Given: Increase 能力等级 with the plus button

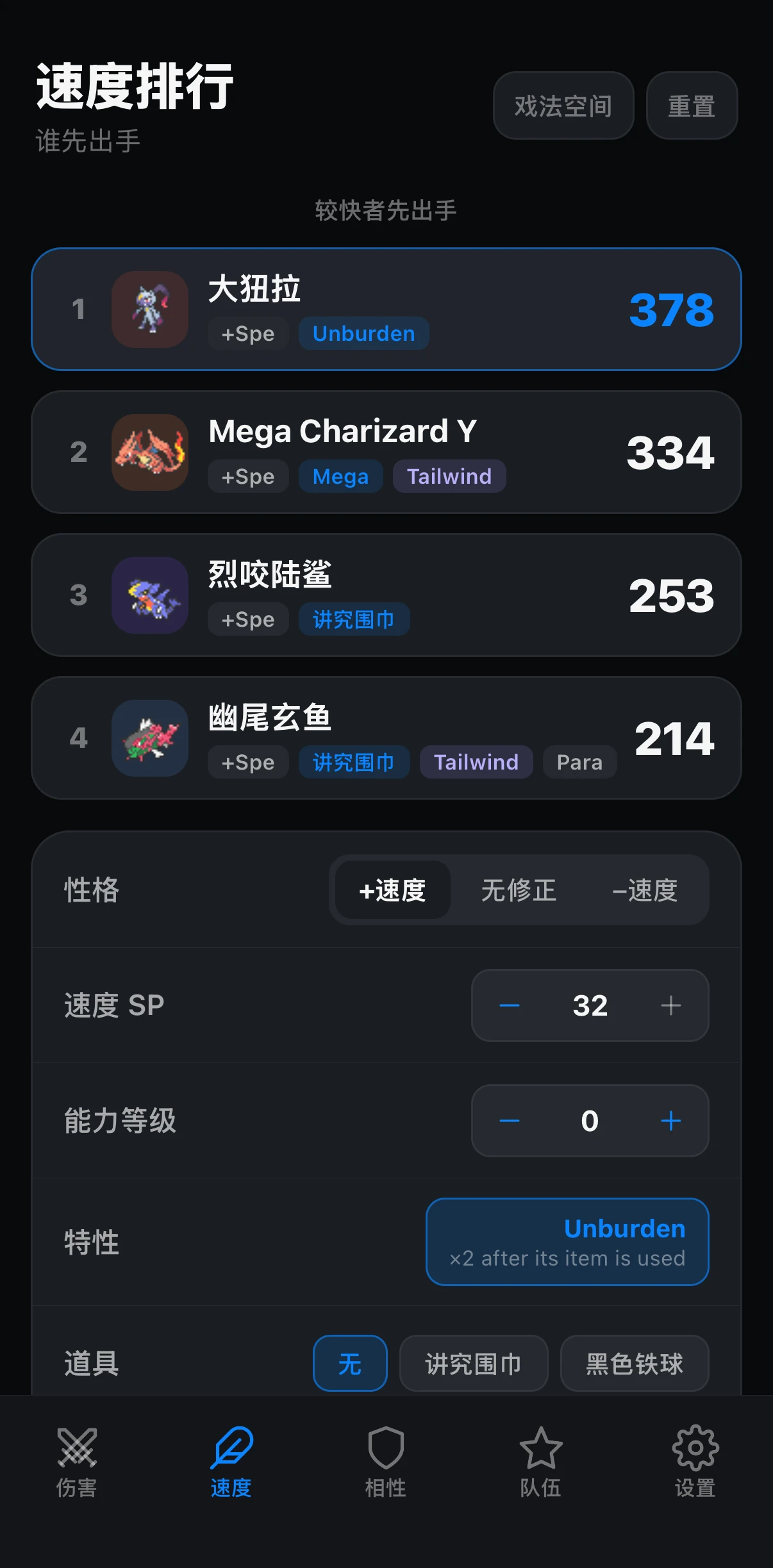Looking at the screenshot, I should coord(671,1121).
